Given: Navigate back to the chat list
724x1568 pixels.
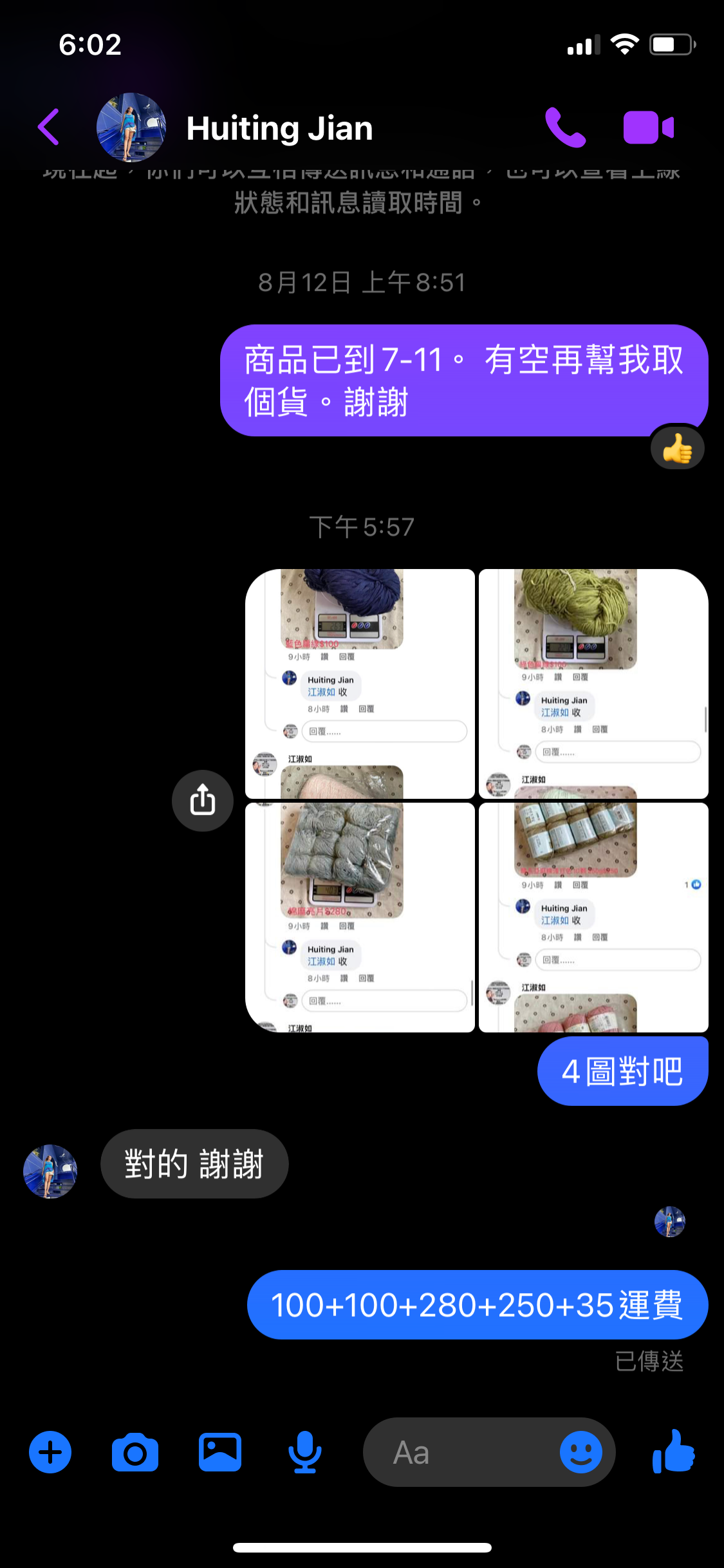Looking at the screenshot, I should 48,127.
